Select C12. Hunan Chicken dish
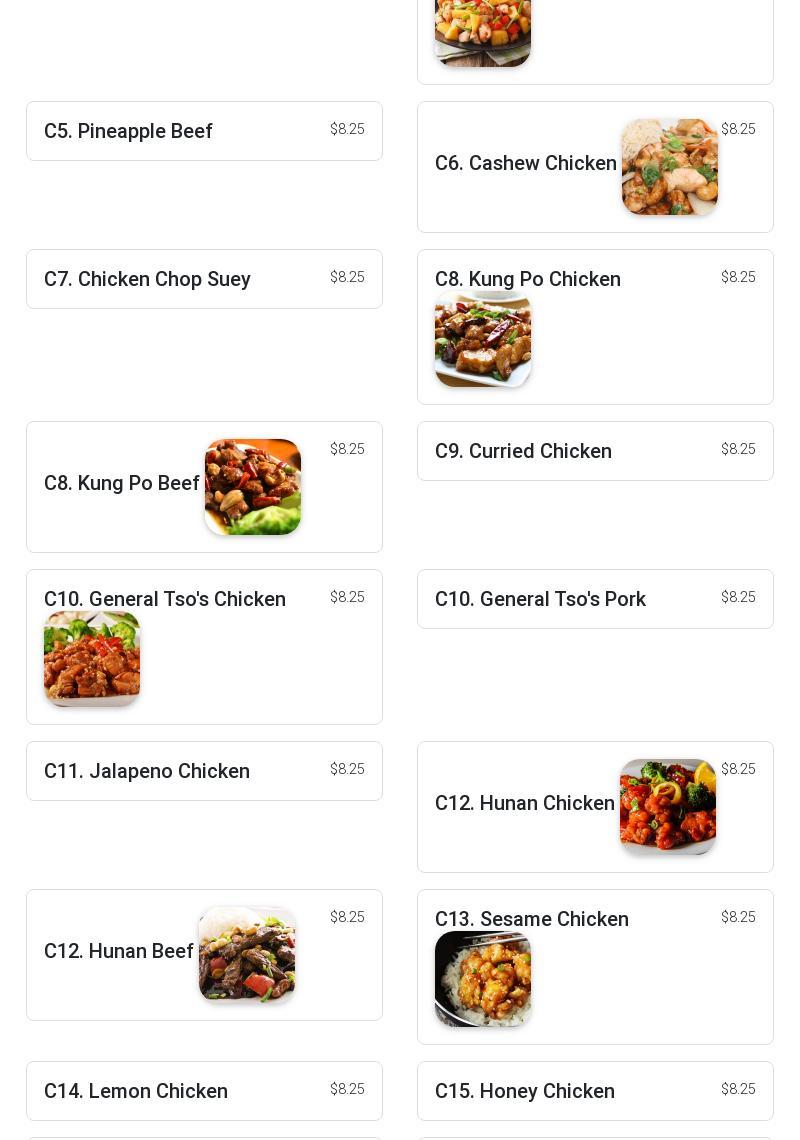The image size is (800, 1140). coord(525,804)
